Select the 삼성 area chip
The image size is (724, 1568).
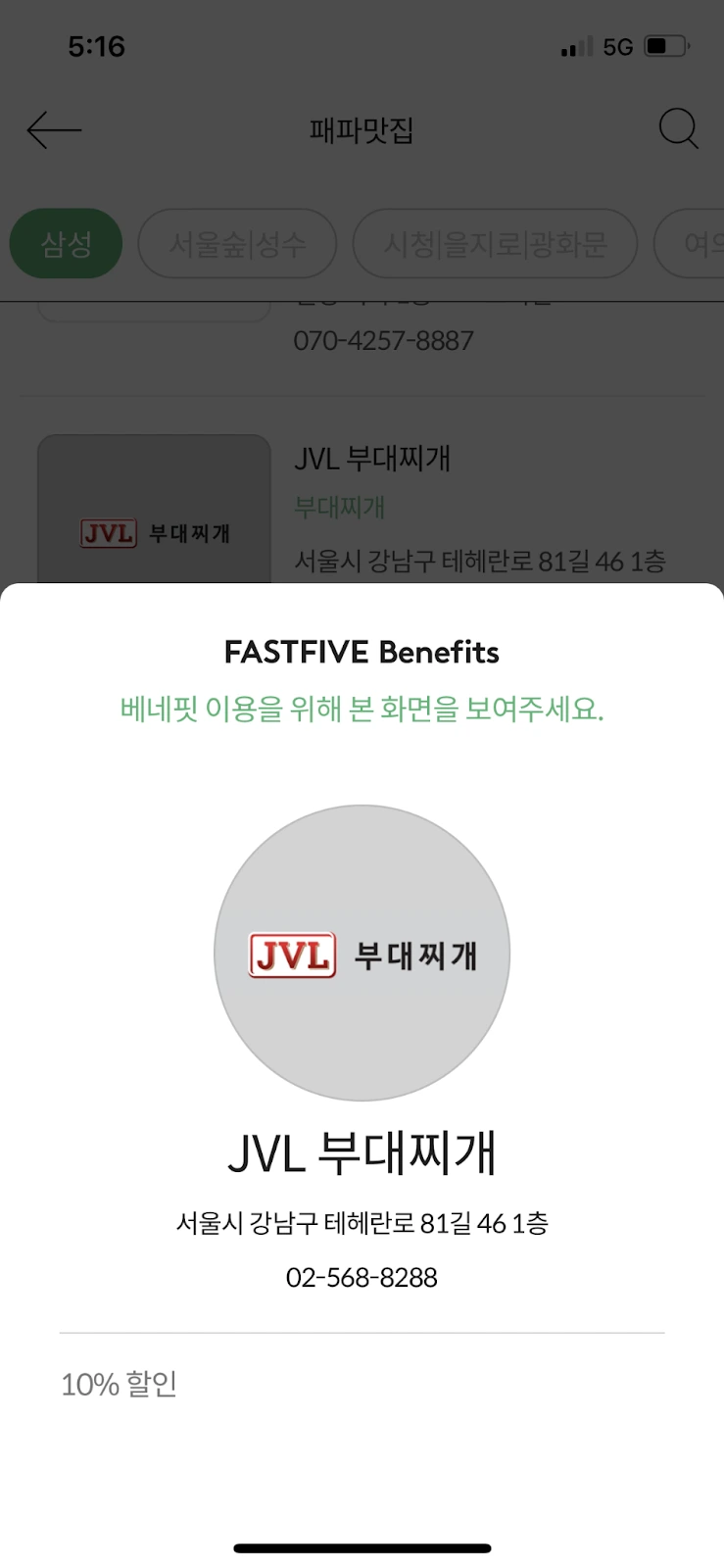66,243
